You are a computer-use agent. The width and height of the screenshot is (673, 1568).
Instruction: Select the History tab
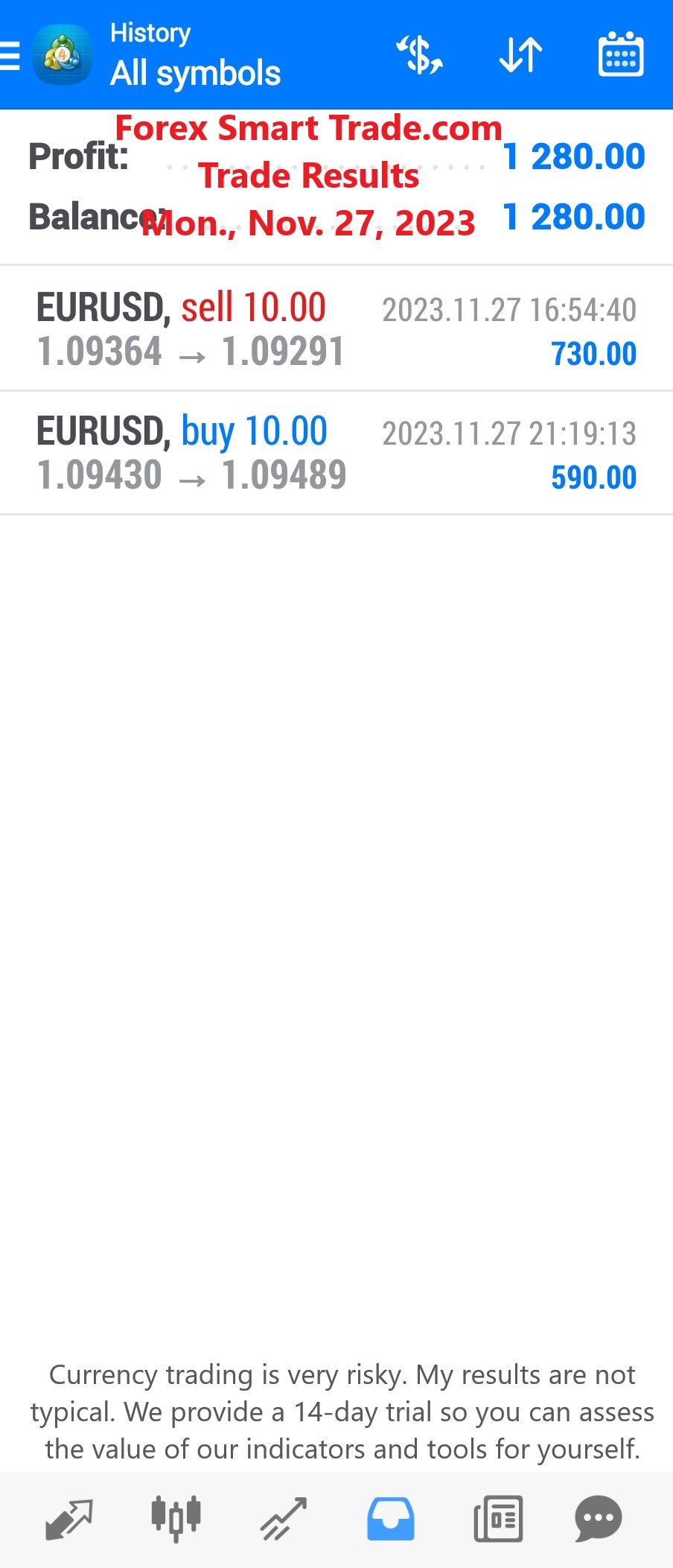pos(390,1519)
